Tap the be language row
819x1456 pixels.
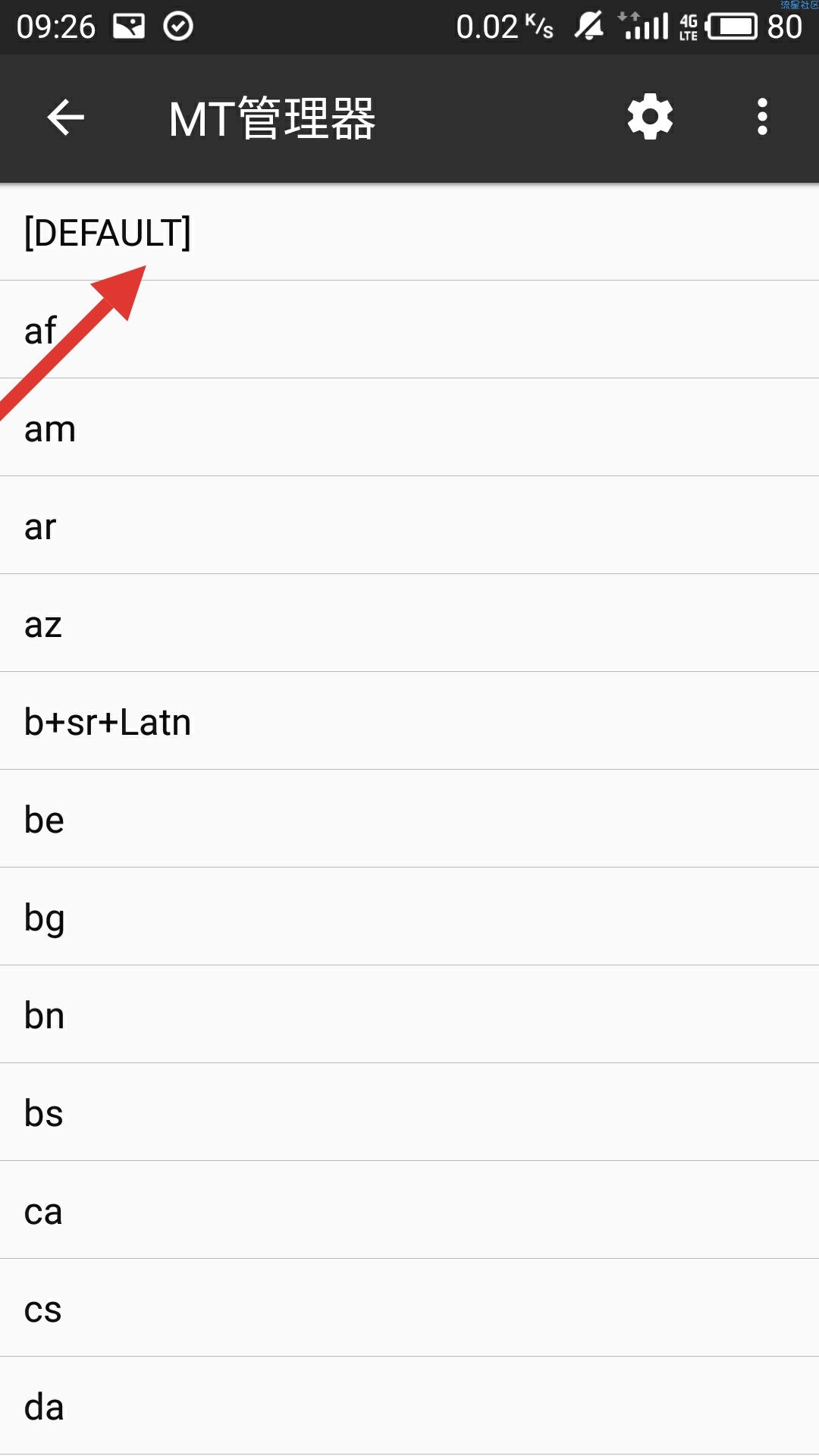point(409,820)
